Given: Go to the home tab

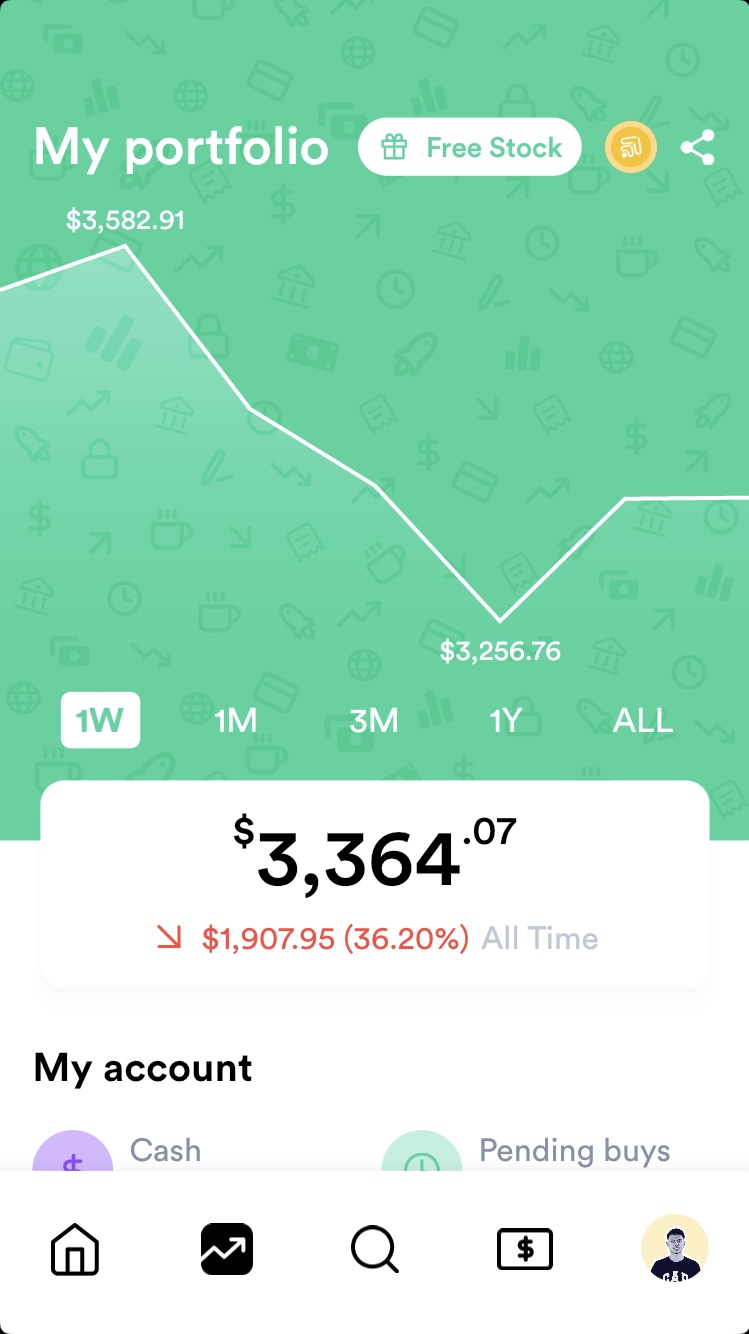Looking at the screenshot, I should [75, 1249].
